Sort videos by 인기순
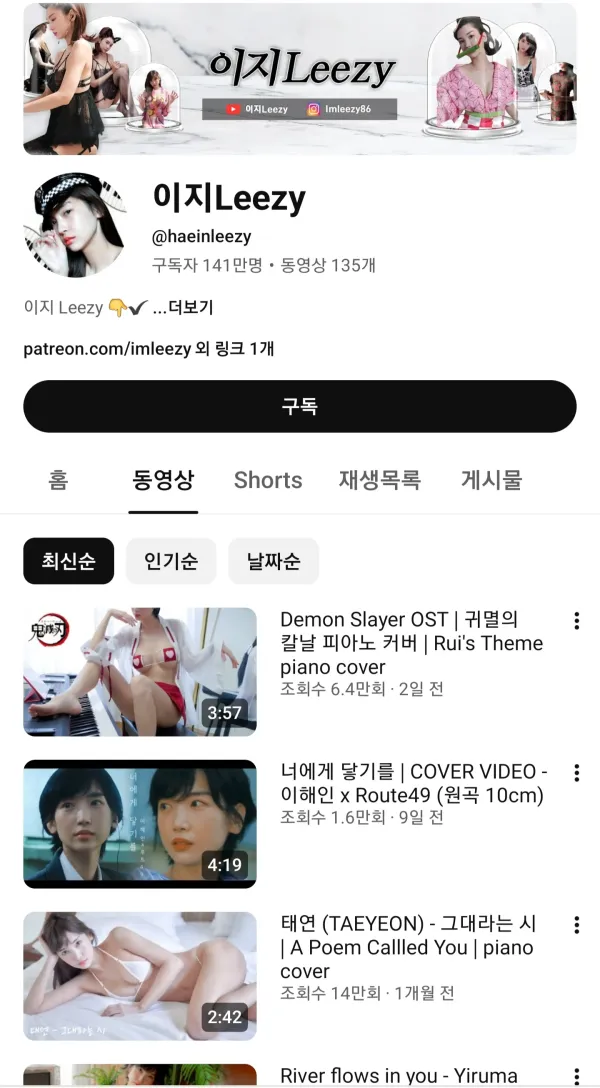600x1088 pixels. 171,561
